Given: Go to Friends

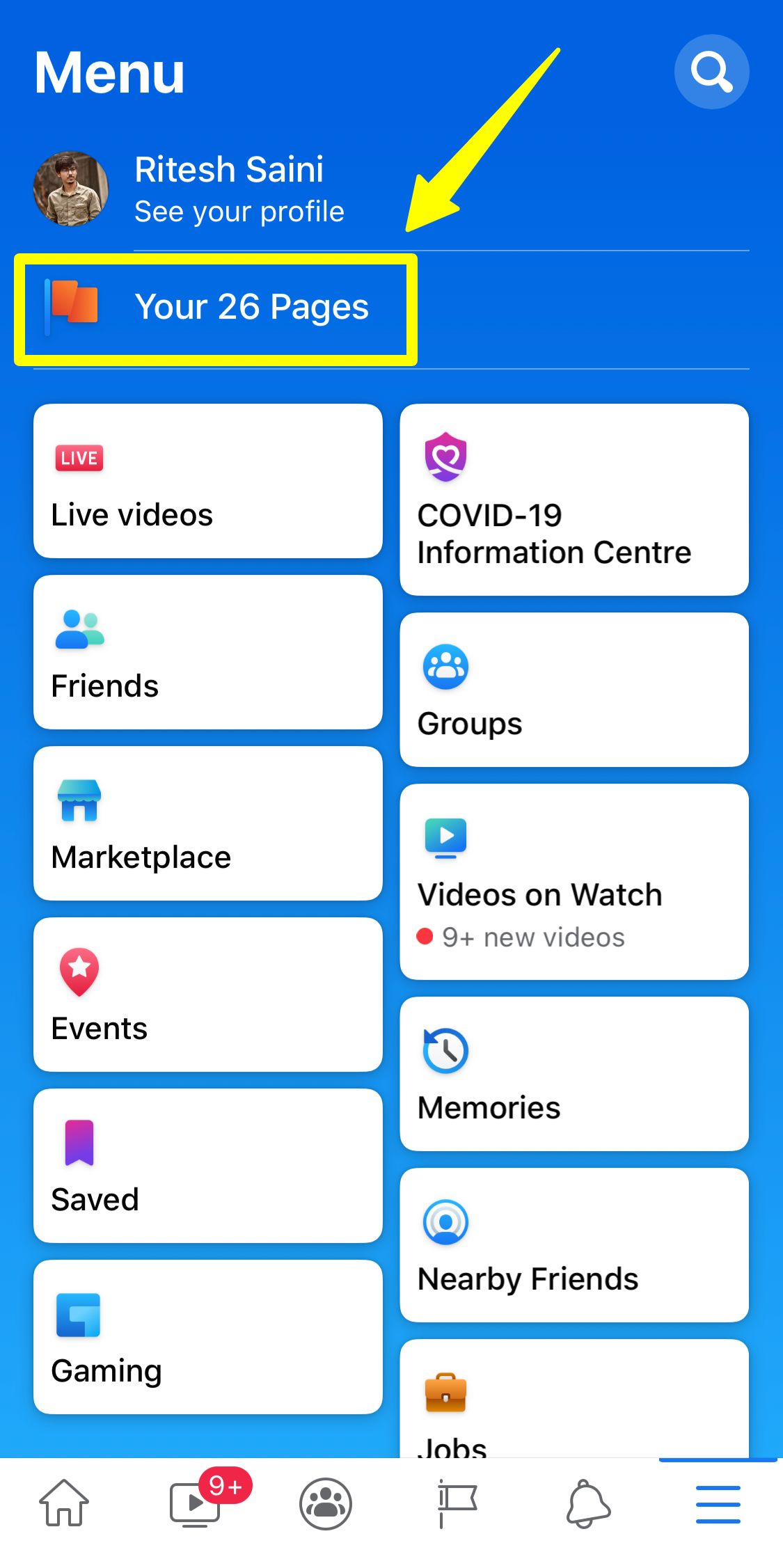Looking at the screenshot, I should click(x=207, y=653).
